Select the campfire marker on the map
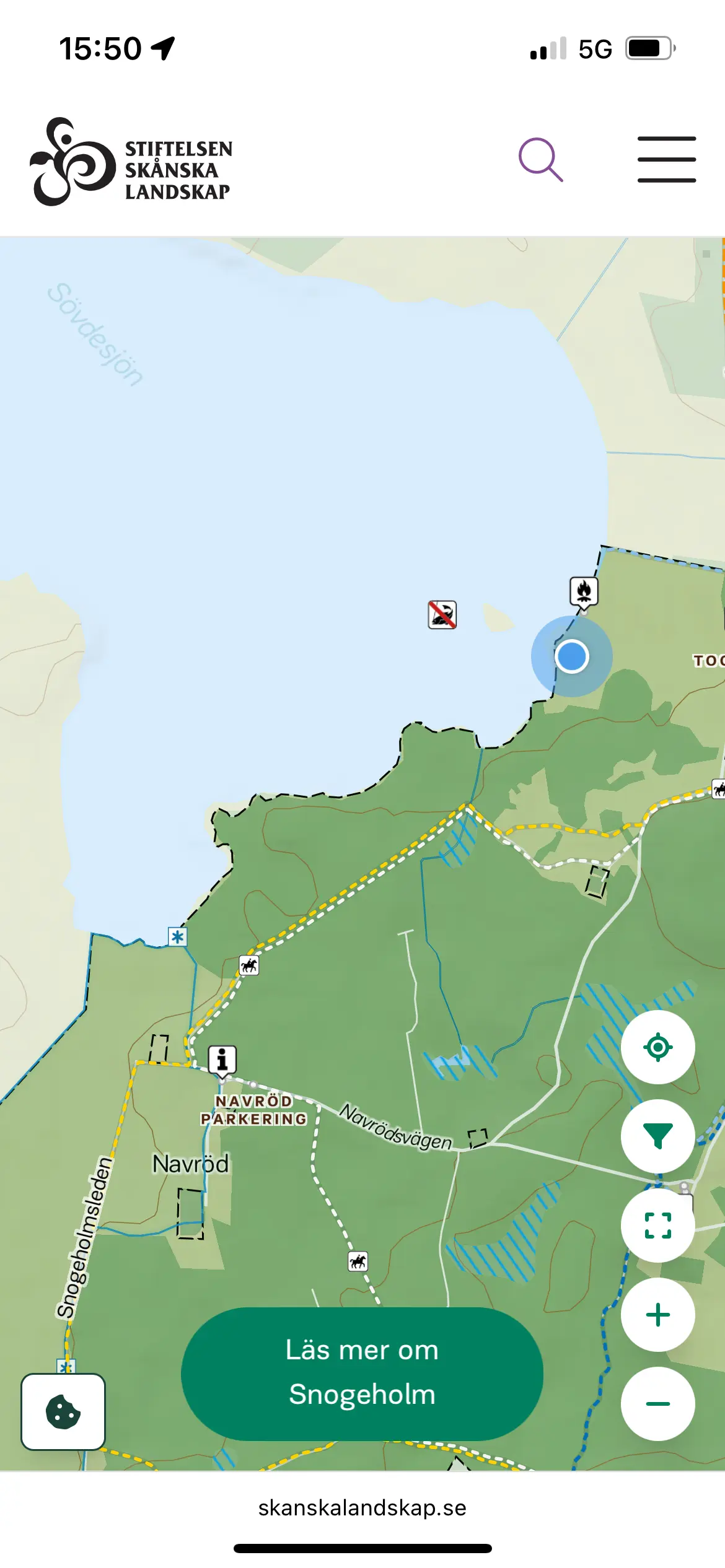Viewport: 725px width, 1568px height. point(584,591)
